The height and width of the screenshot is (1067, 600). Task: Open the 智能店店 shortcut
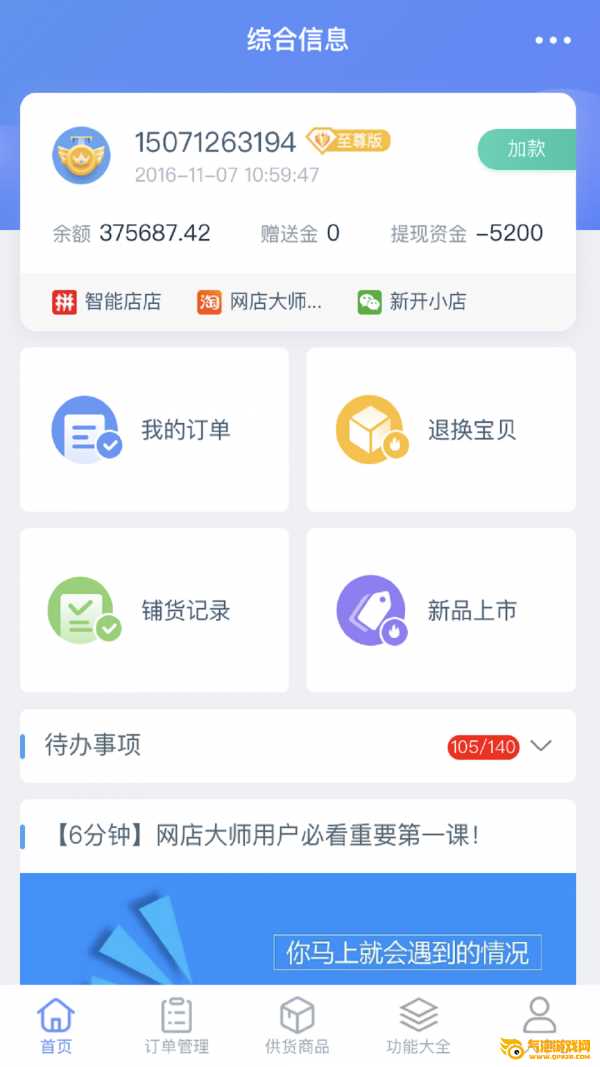click(x=107, y=302)
